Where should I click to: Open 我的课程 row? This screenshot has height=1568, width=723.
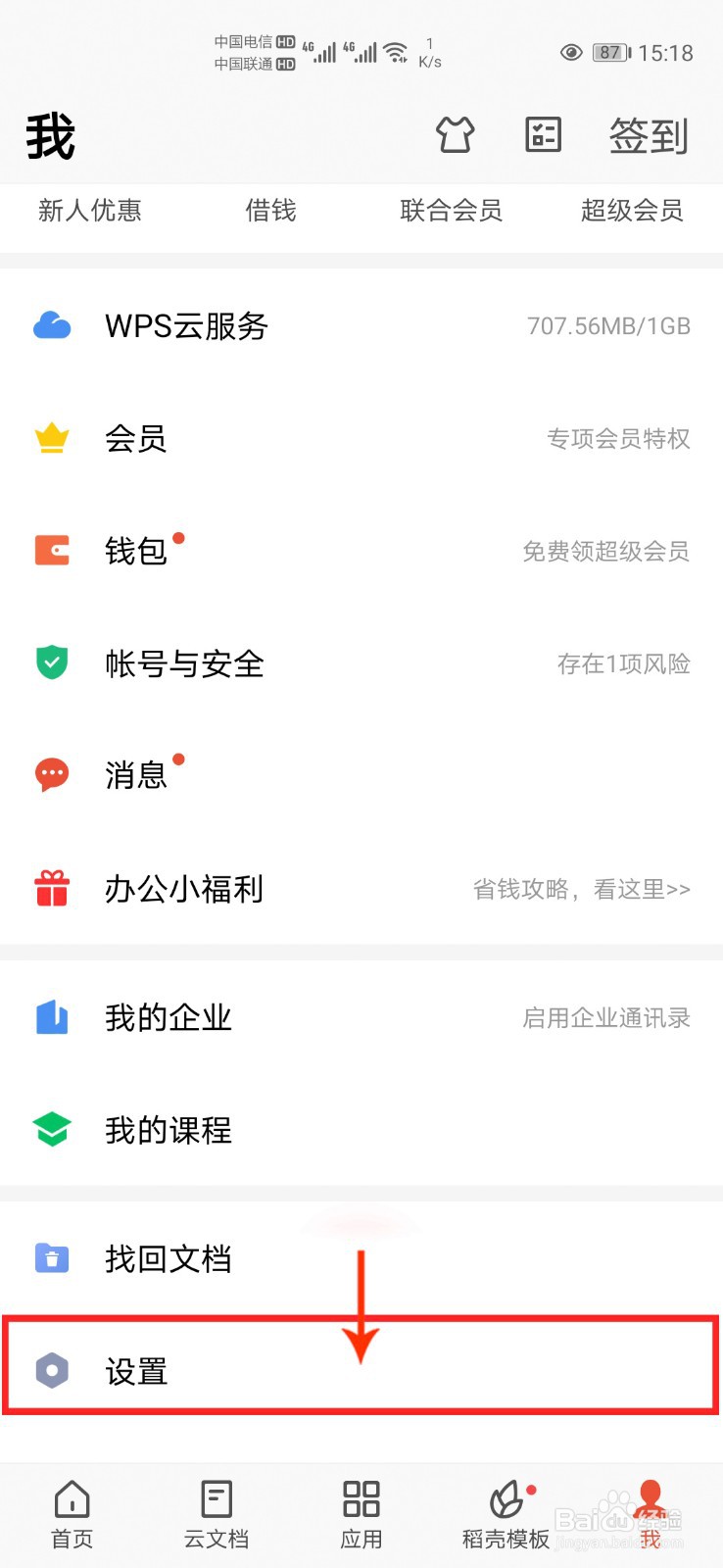click(361, 1130)
